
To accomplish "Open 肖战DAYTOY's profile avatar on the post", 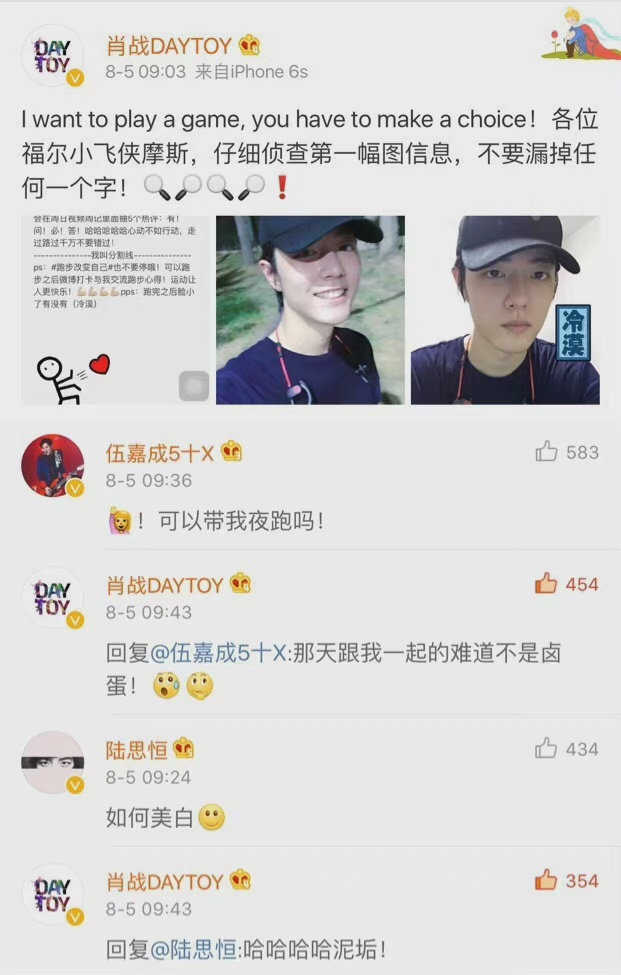I will tap(53, 56).
